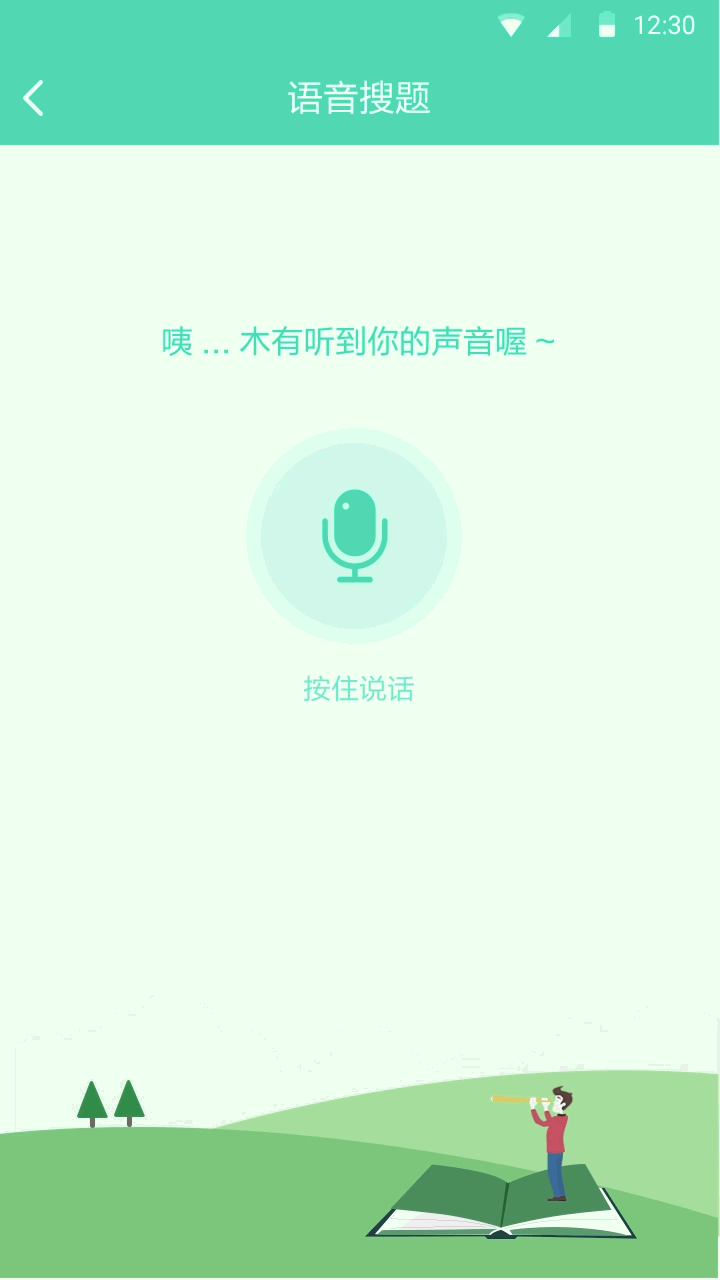Tap the battery indicator icon
The height and width of the screenshot is (1280, 720).
(x=607, y=23)
